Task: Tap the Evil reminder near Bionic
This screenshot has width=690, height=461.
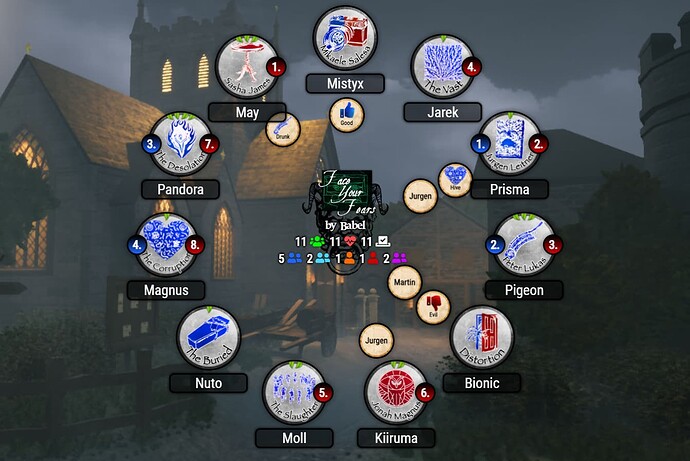Action: pyautogui.click(x=433, y=306)
